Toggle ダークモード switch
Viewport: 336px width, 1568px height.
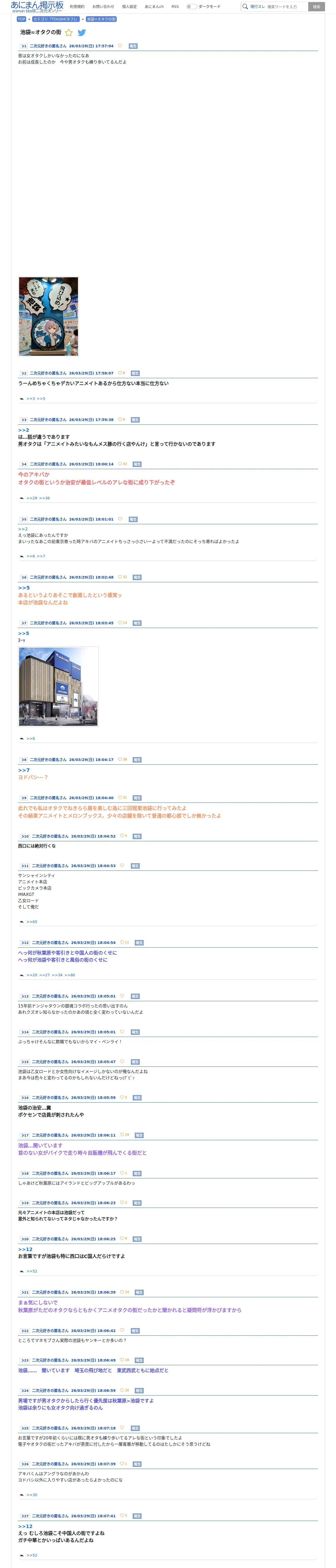(x=192, y=7)
